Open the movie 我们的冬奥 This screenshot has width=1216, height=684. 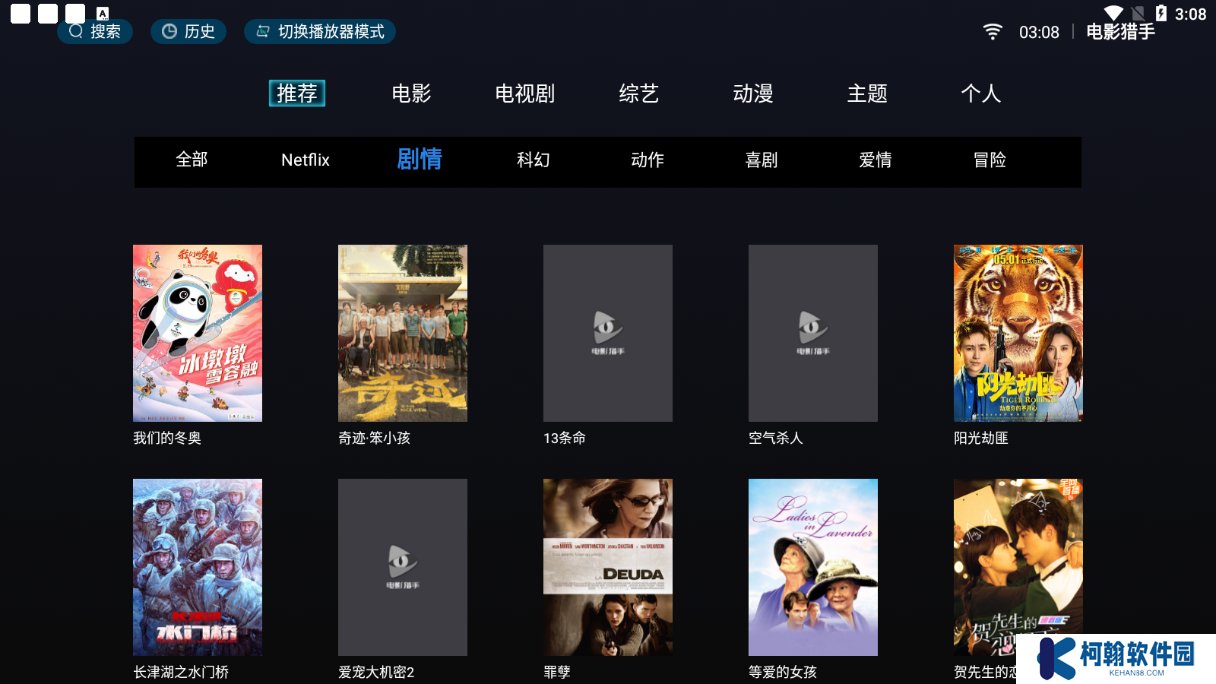click(197, 333)
